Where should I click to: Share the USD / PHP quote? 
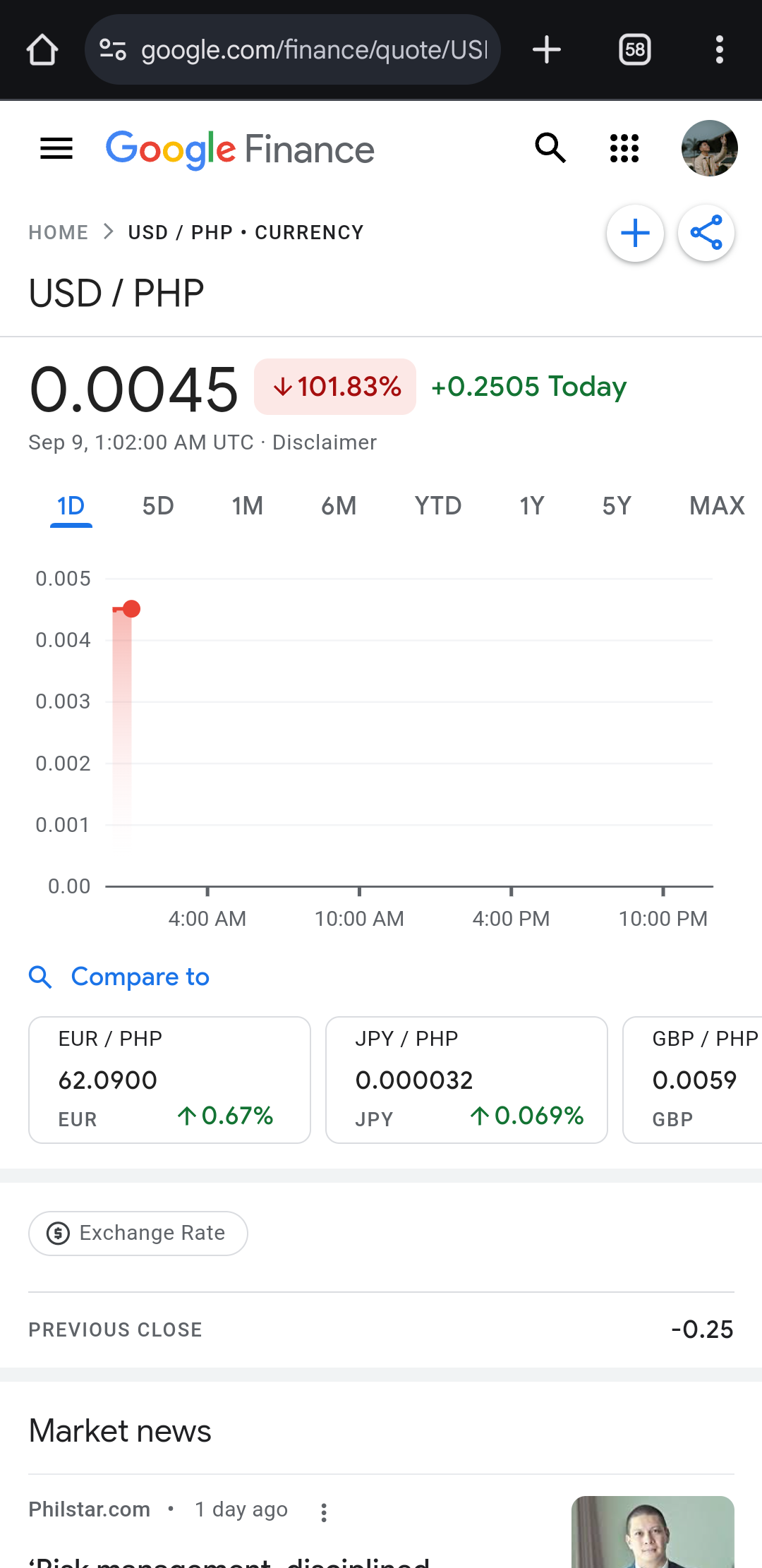click(706, 234)
